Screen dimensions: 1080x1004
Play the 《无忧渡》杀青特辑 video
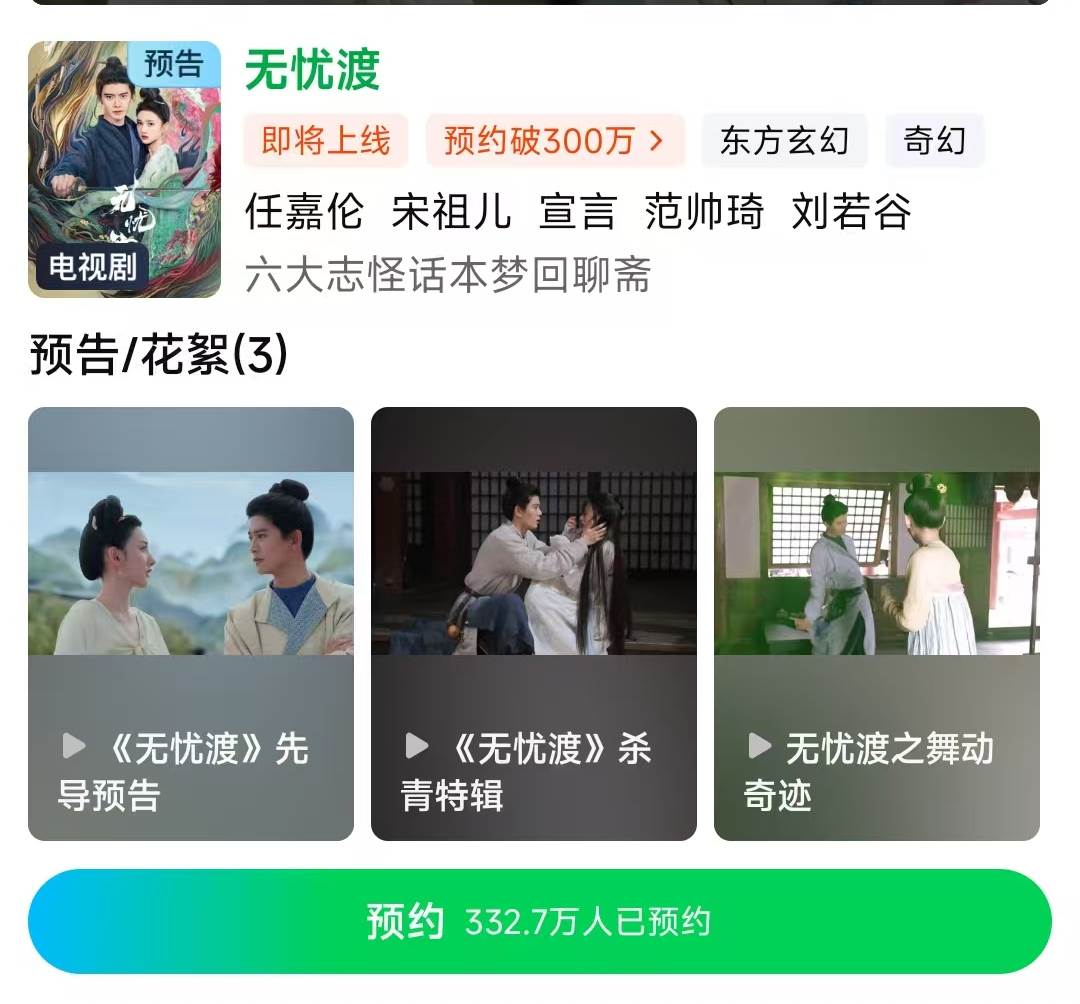[x=533, y=623]
